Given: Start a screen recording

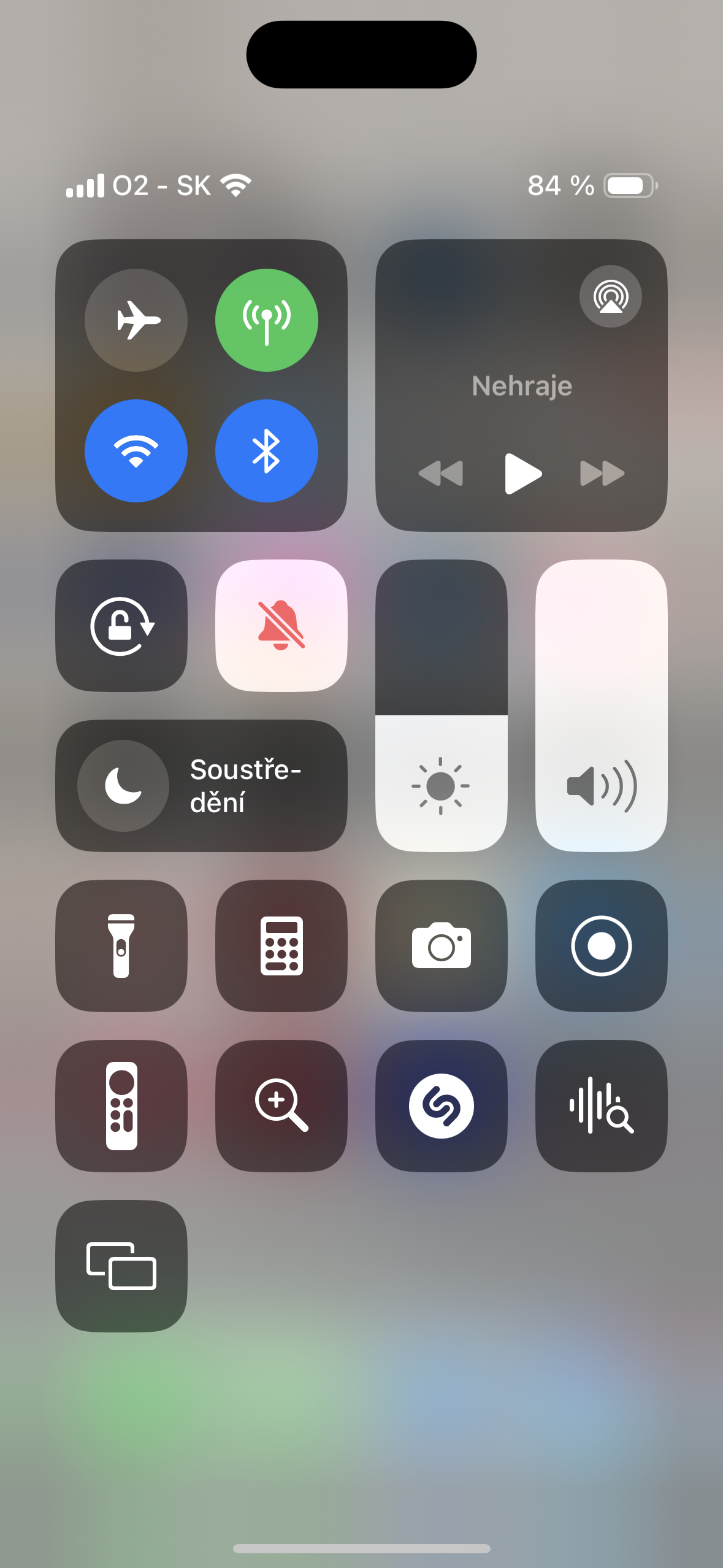Looking at the screenshot, I should 601,946.
